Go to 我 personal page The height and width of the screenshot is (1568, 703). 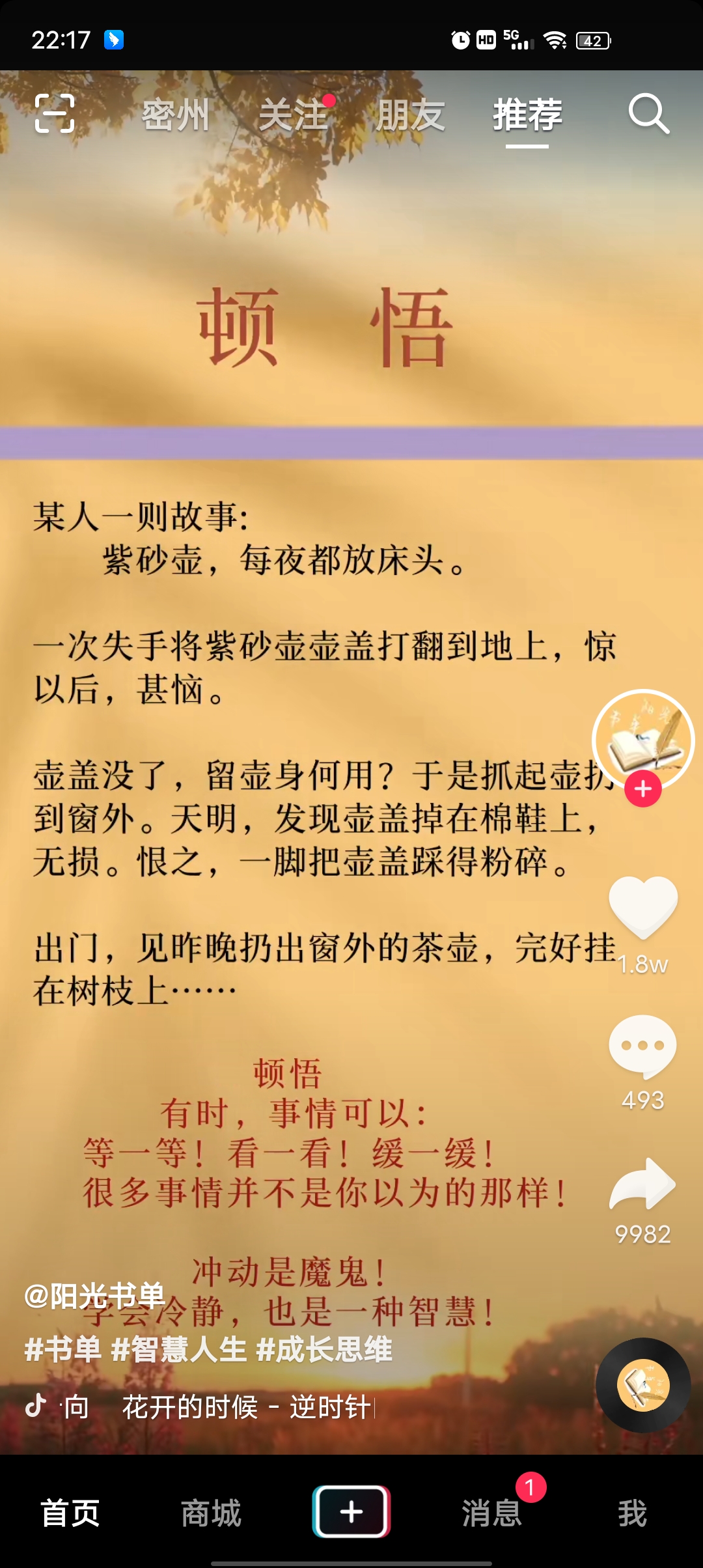[x=633, y=1511]
